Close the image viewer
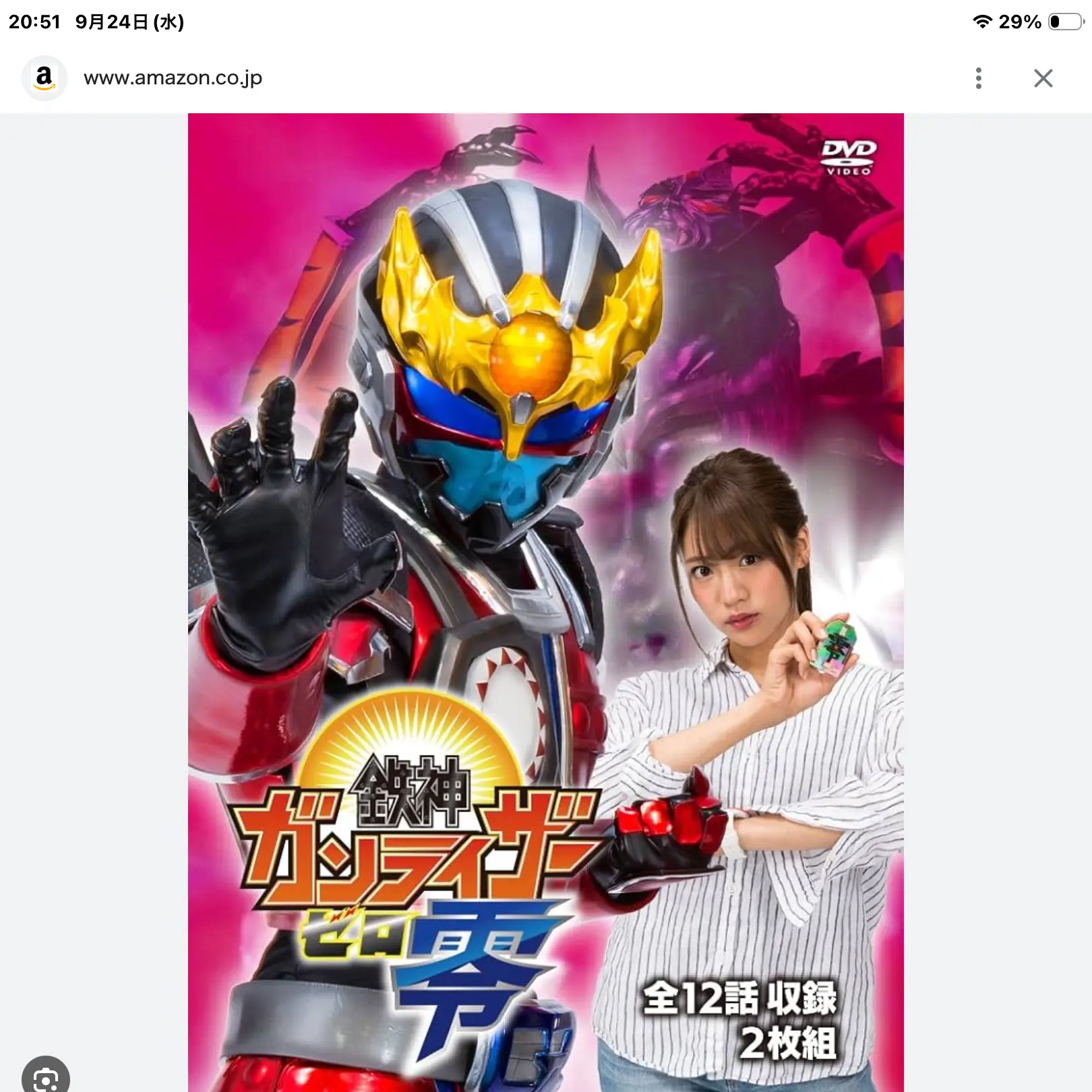The width and height of the screenshot is (1092, 1092). [x=1043, y=78]
